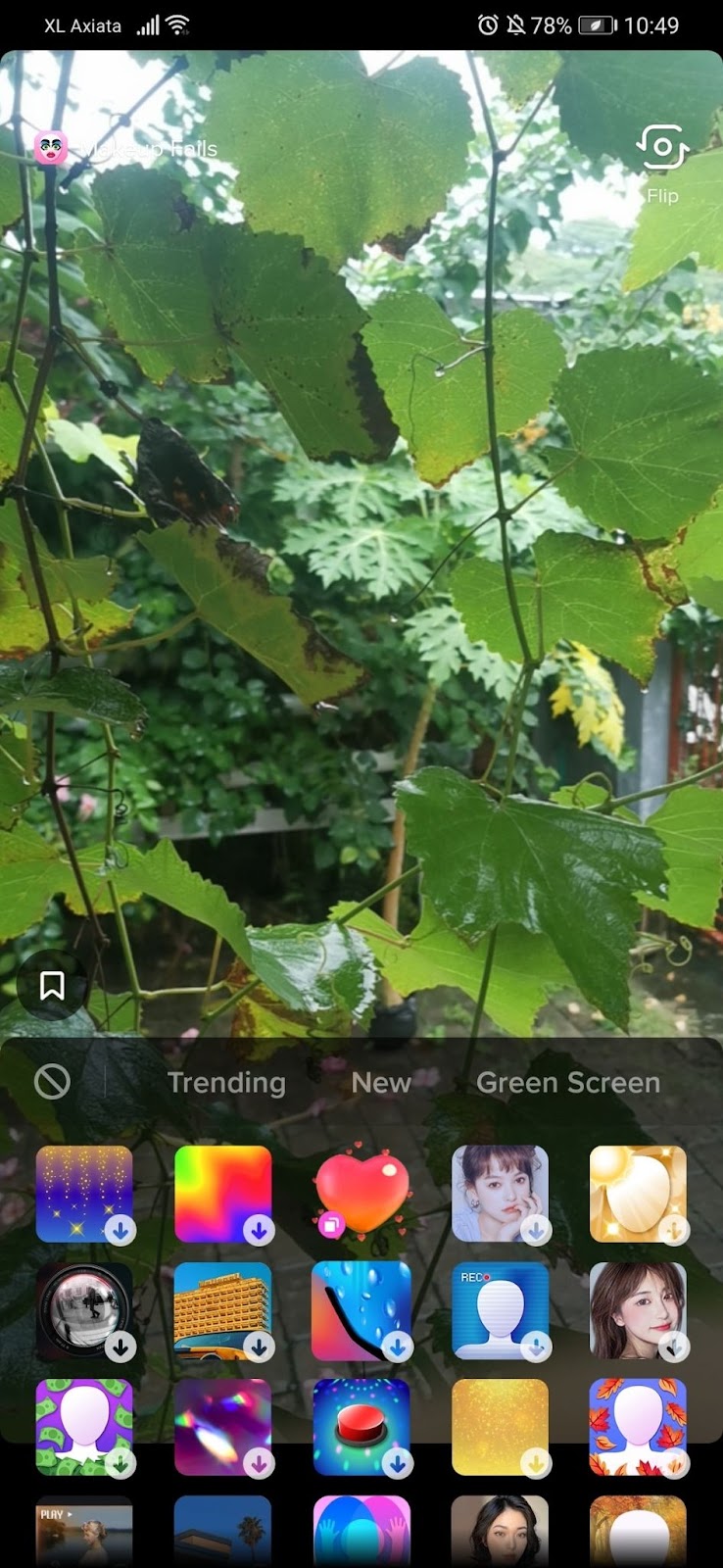Switch to the New tab
The width and height of the screenshot is (723, 1568).
point(381,1082)
